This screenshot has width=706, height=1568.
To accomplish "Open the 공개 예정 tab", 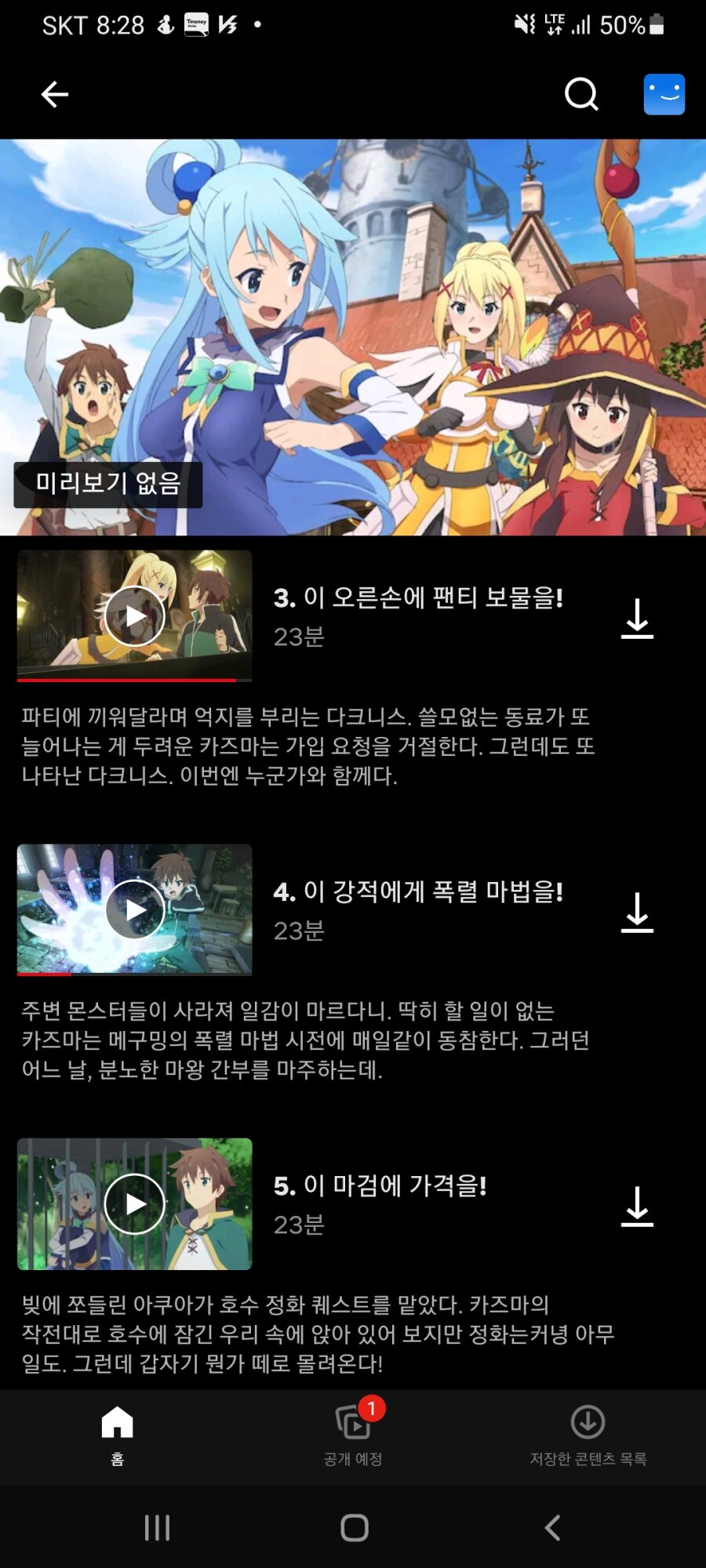I will coord(353,1436).
